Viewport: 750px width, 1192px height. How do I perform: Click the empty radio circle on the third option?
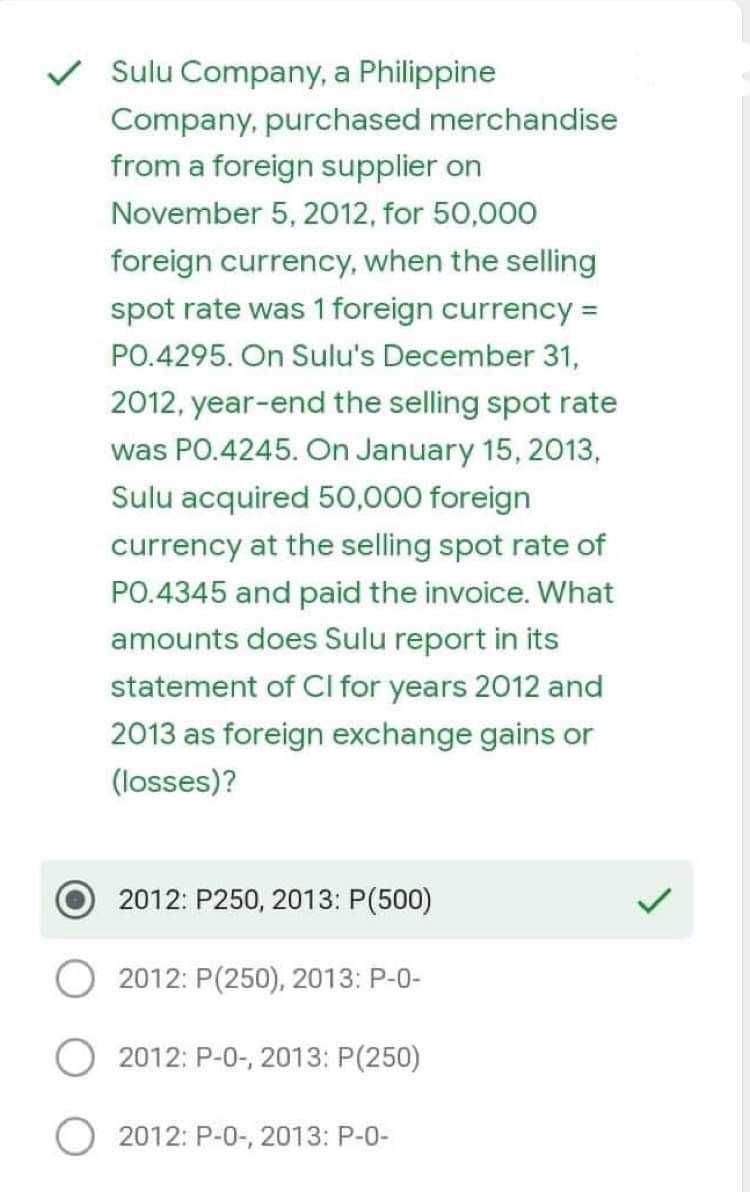click(x=75, y=1057)
